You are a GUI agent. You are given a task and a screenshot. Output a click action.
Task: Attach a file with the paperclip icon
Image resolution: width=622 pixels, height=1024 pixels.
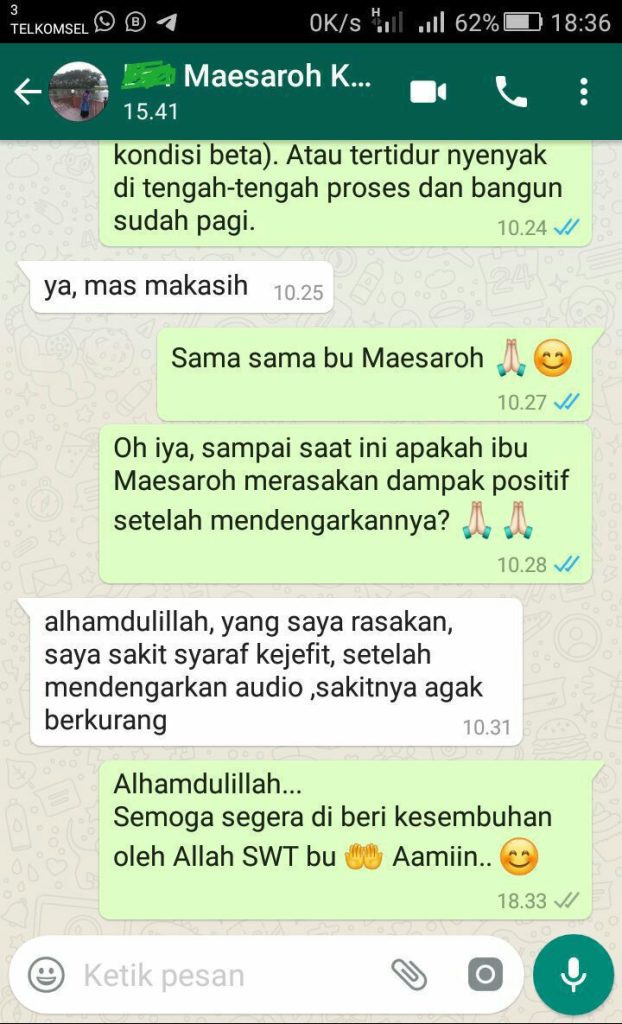pos(408,974)
